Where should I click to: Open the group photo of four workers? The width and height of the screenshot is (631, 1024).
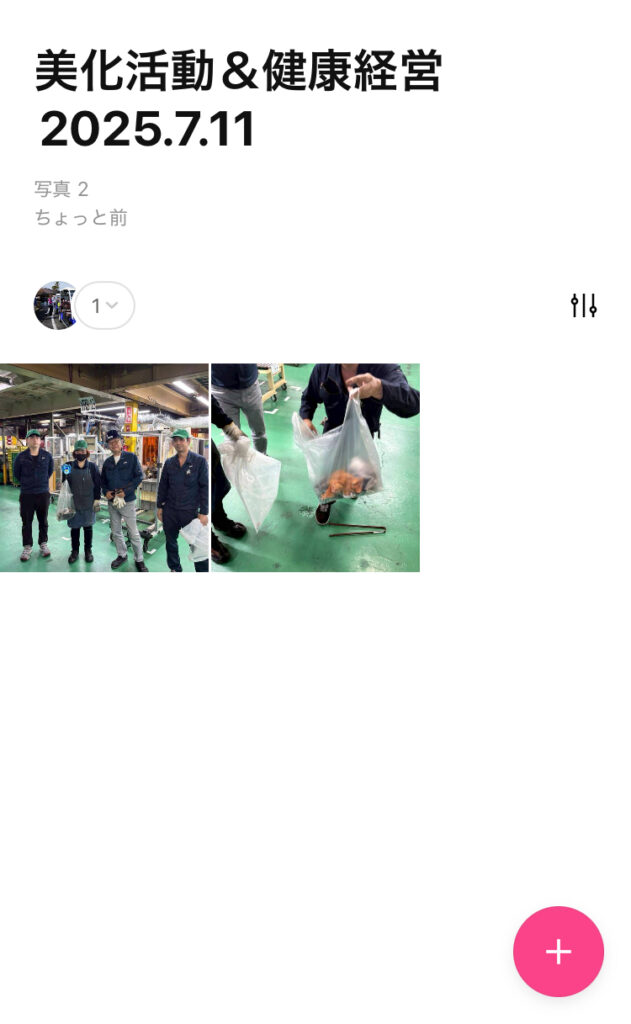pos(104,468)
